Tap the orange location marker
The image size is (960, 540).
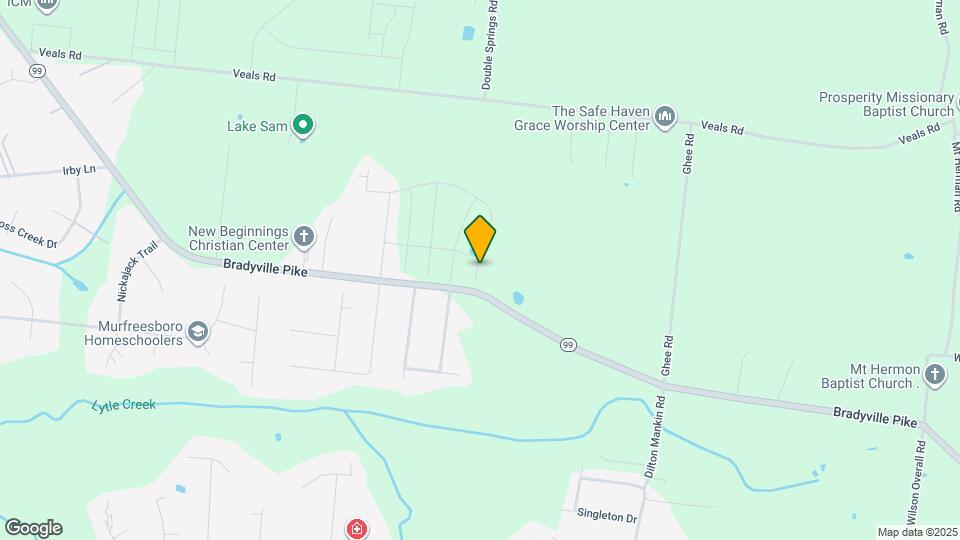[480, 239]
